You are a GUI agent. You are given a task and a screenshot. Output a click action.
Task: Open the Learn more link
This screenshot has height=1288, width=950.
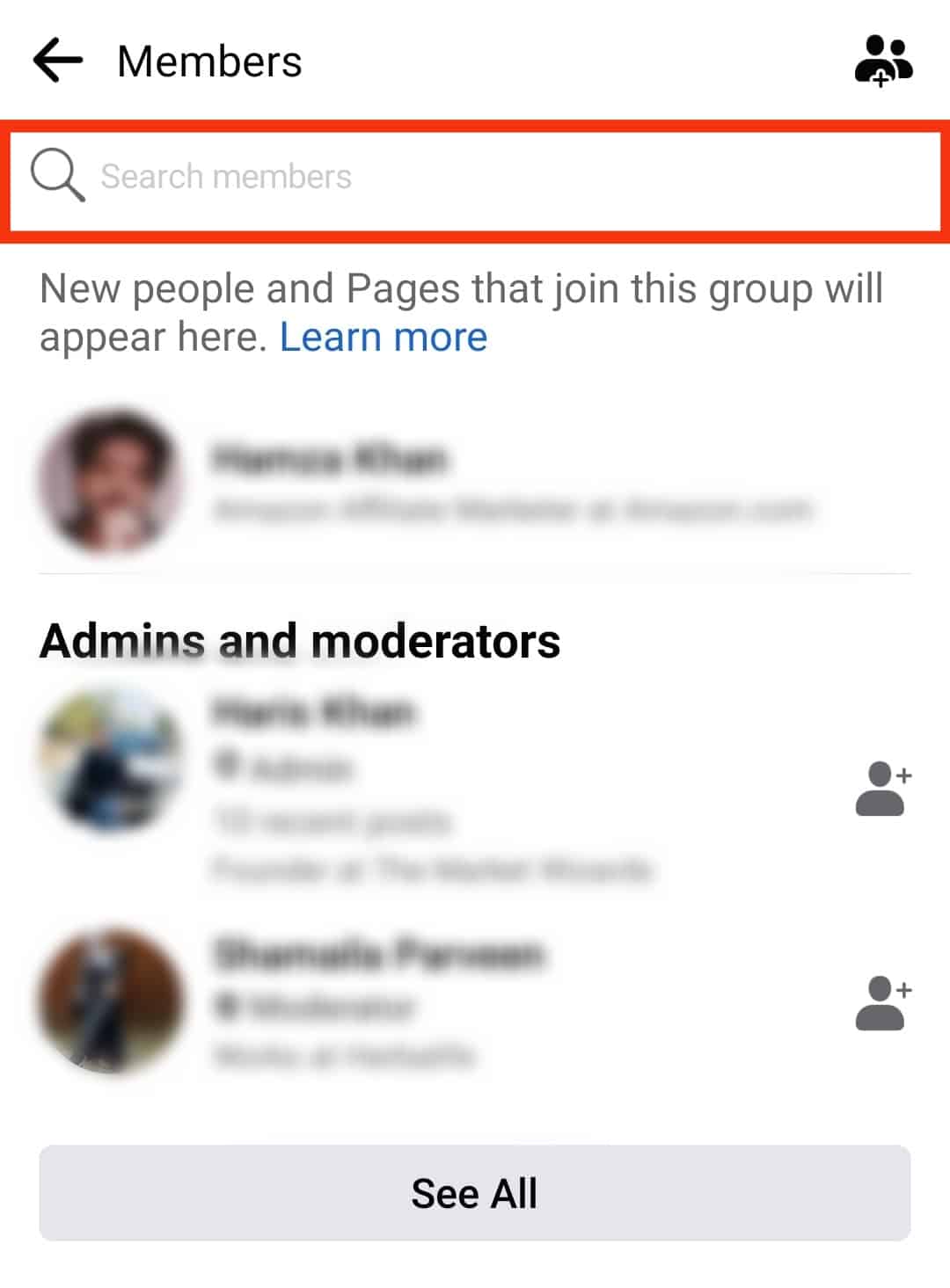click(x=383, y=338)
